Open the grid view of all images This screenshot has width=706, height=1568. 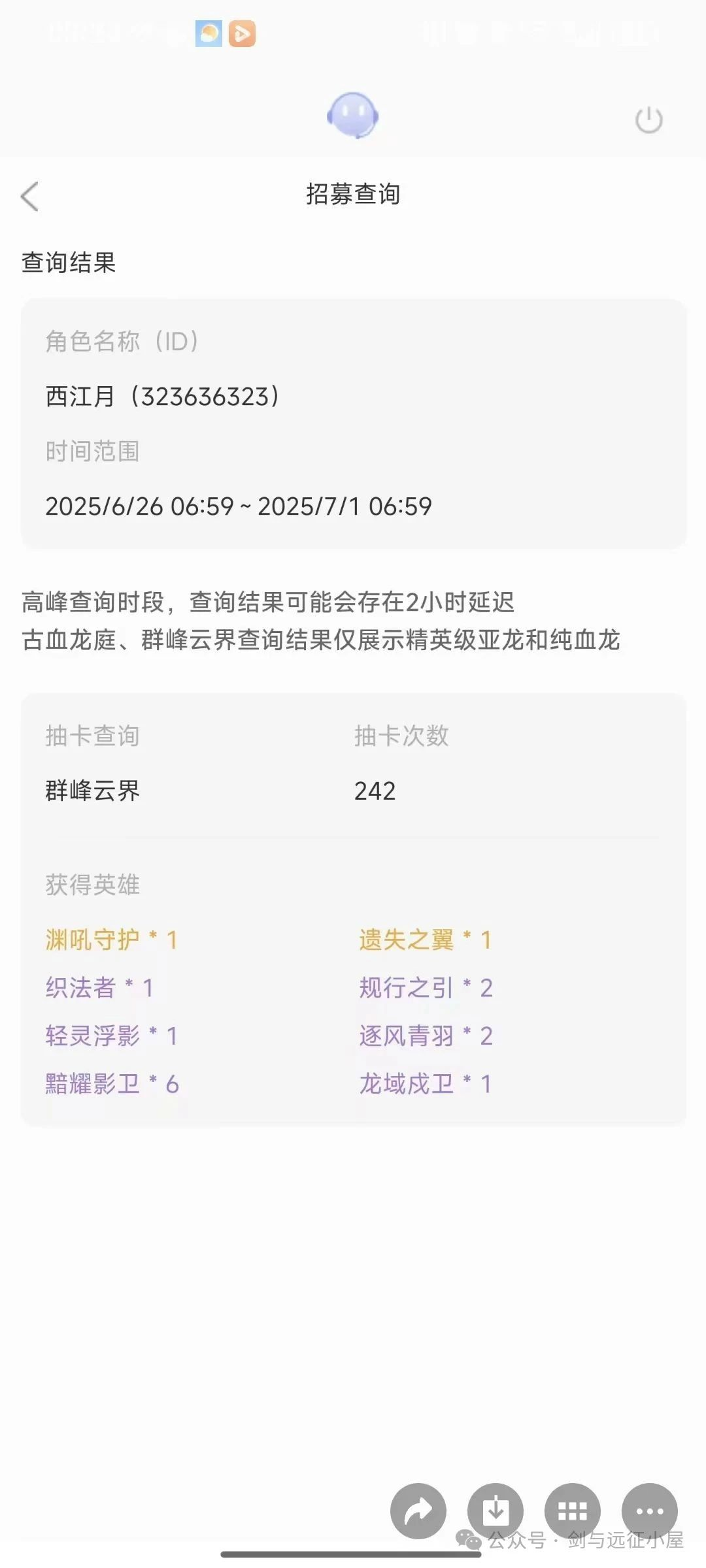coord(573,1511)
